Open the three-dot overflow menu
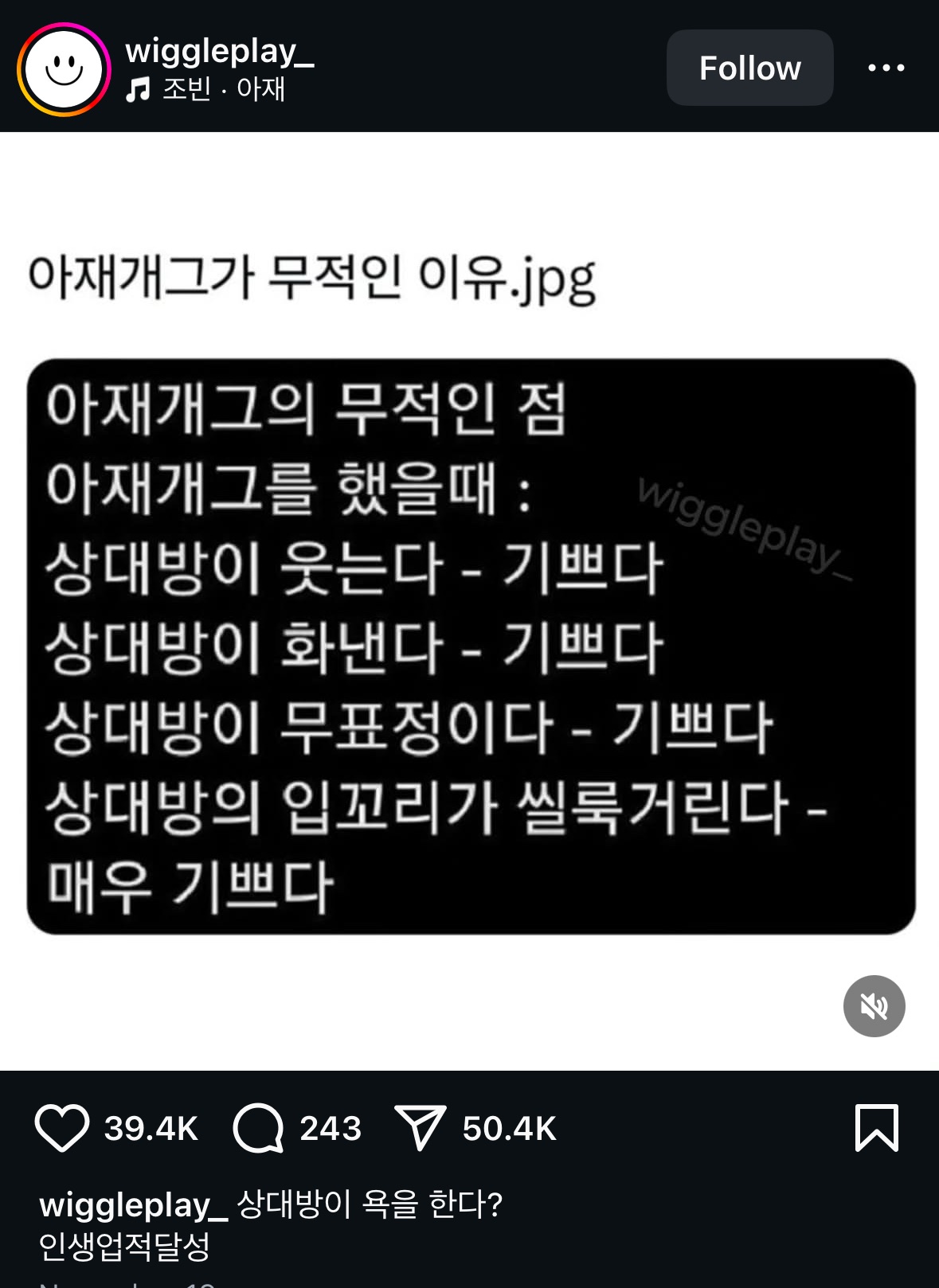The image size is (939, 1288). pos(886,68)
